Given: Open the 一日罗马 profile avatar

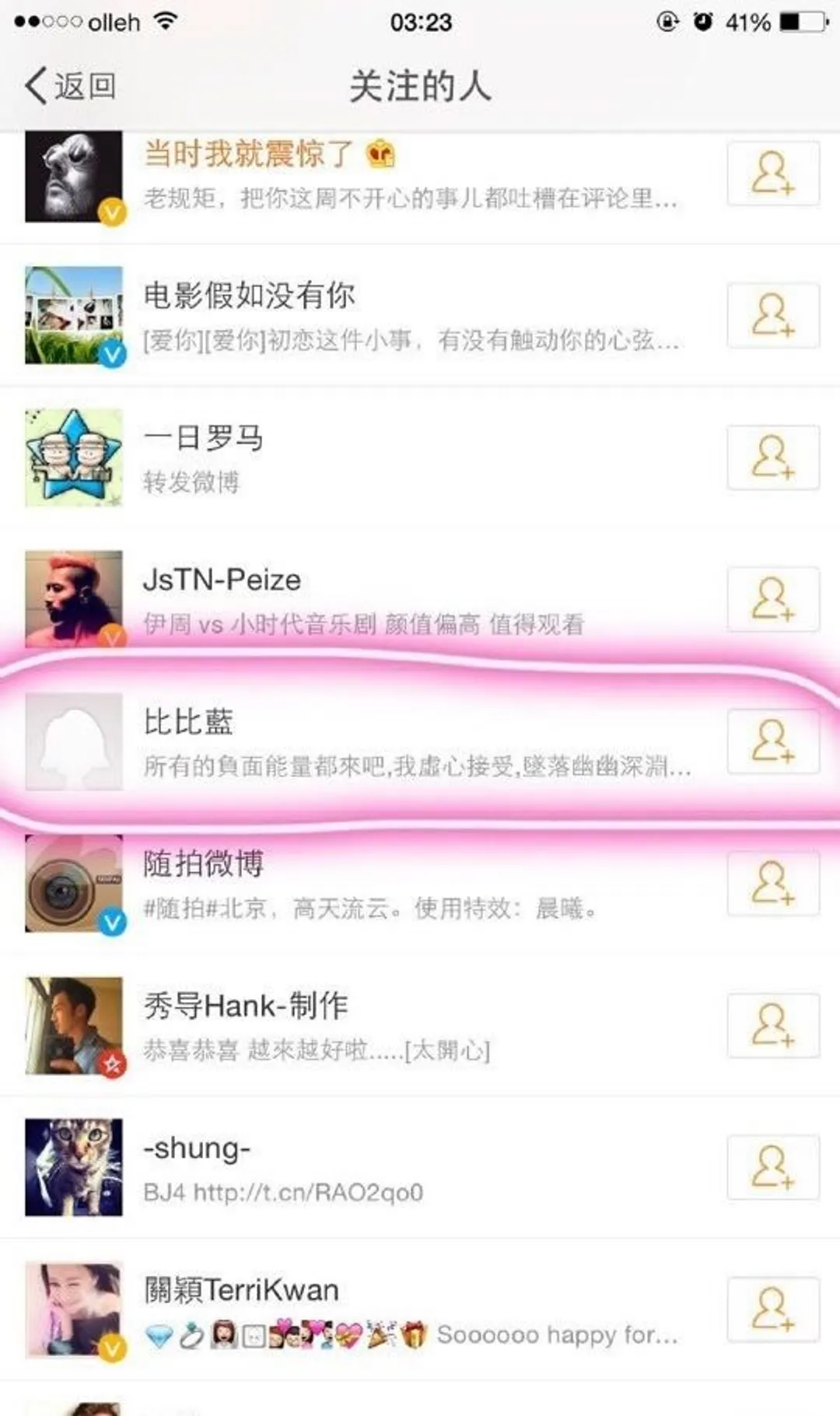Looking at the screenshot, I should (x=74, y=457).
